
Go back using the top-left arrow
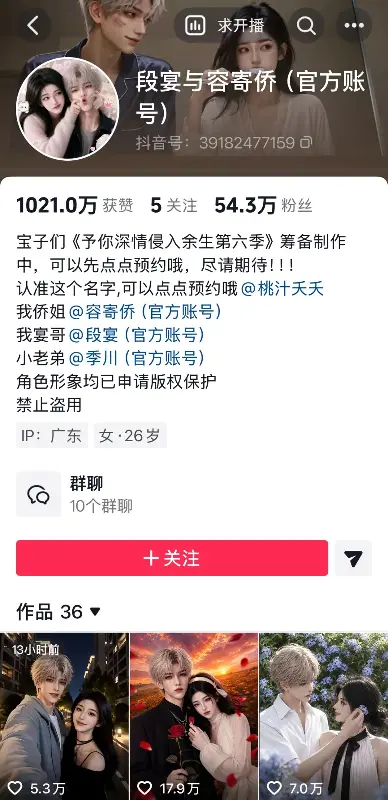pos(34,26)
